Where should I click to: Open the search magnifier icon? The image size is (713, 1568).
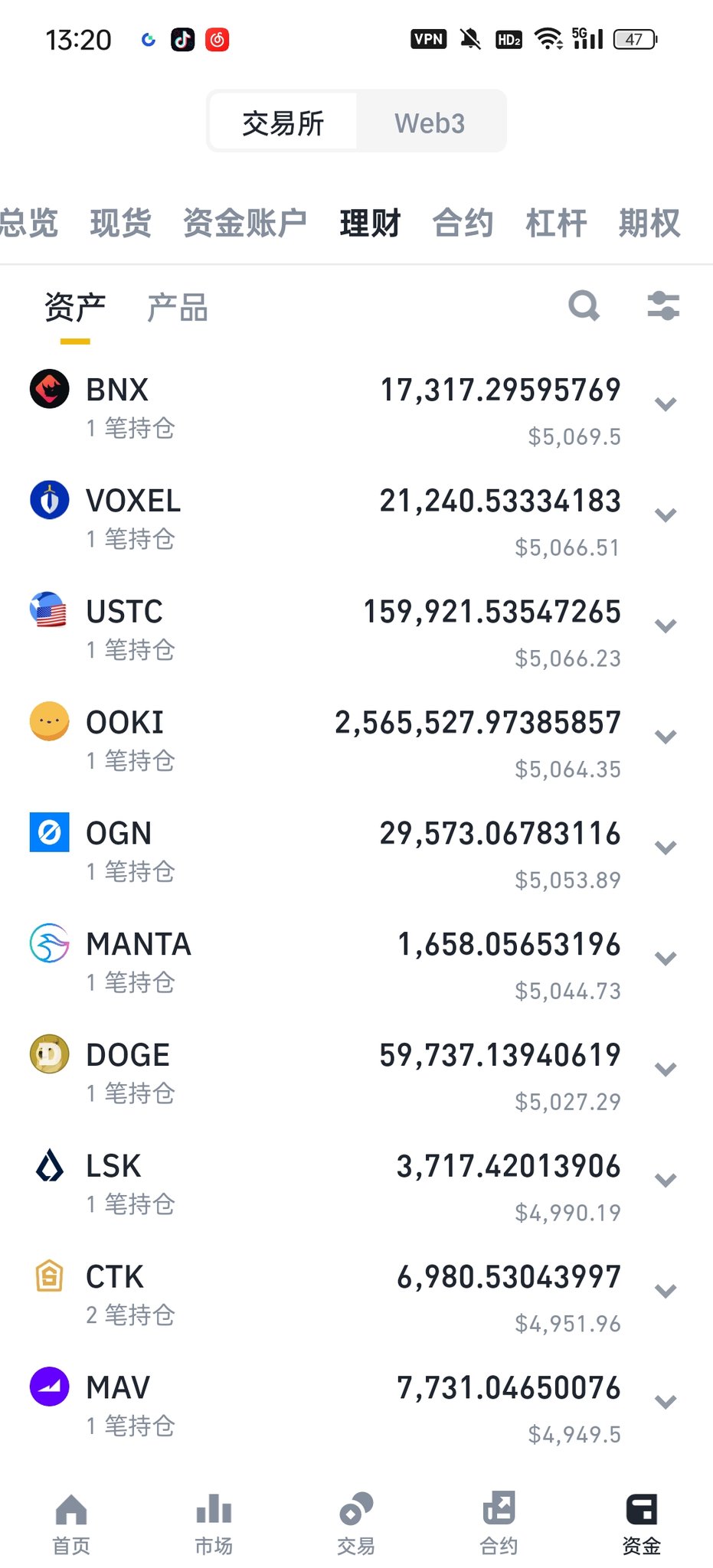click(x=584, y=305)
